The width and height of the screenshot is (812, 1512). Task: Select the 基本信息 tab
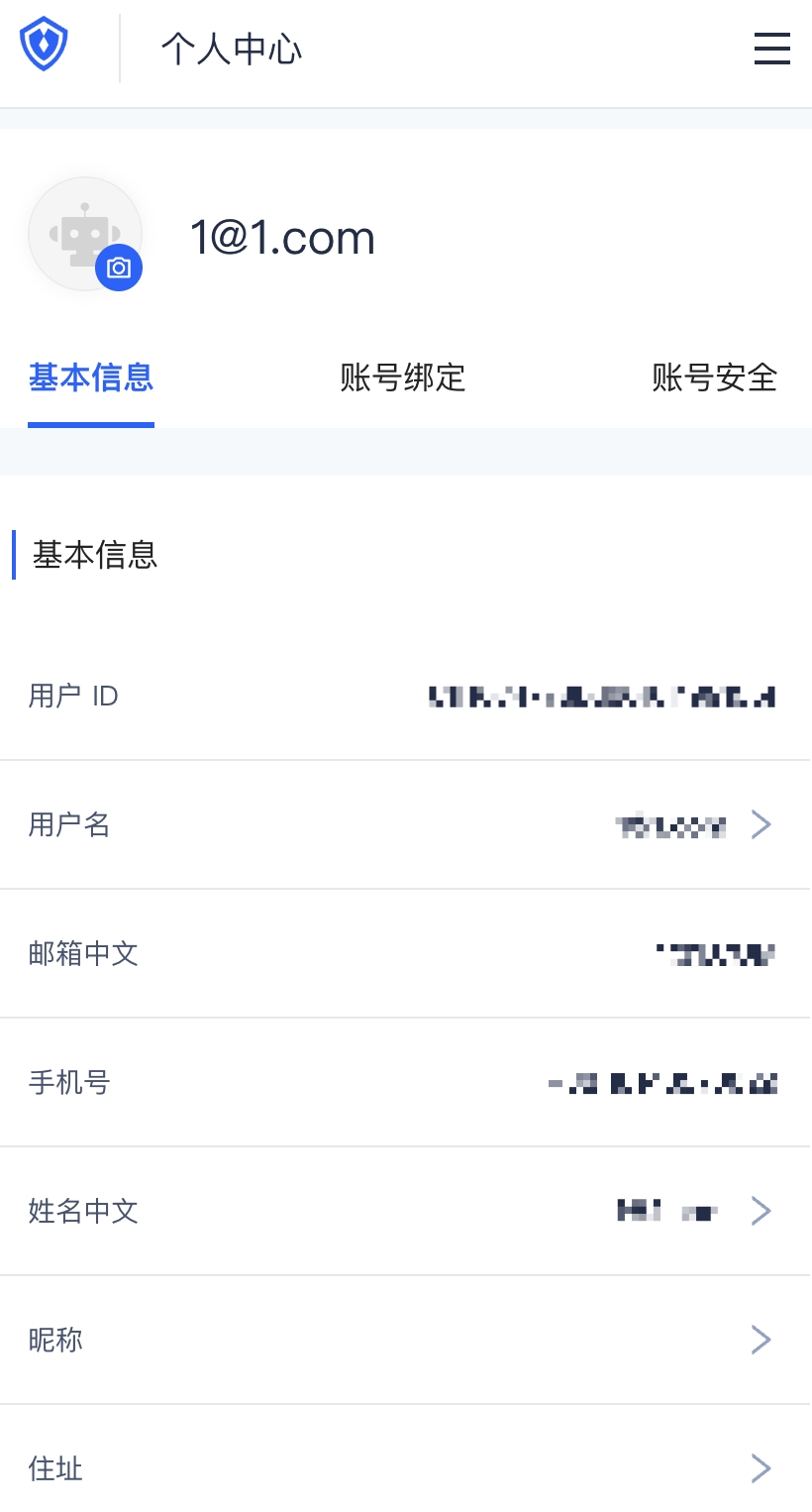91,378
